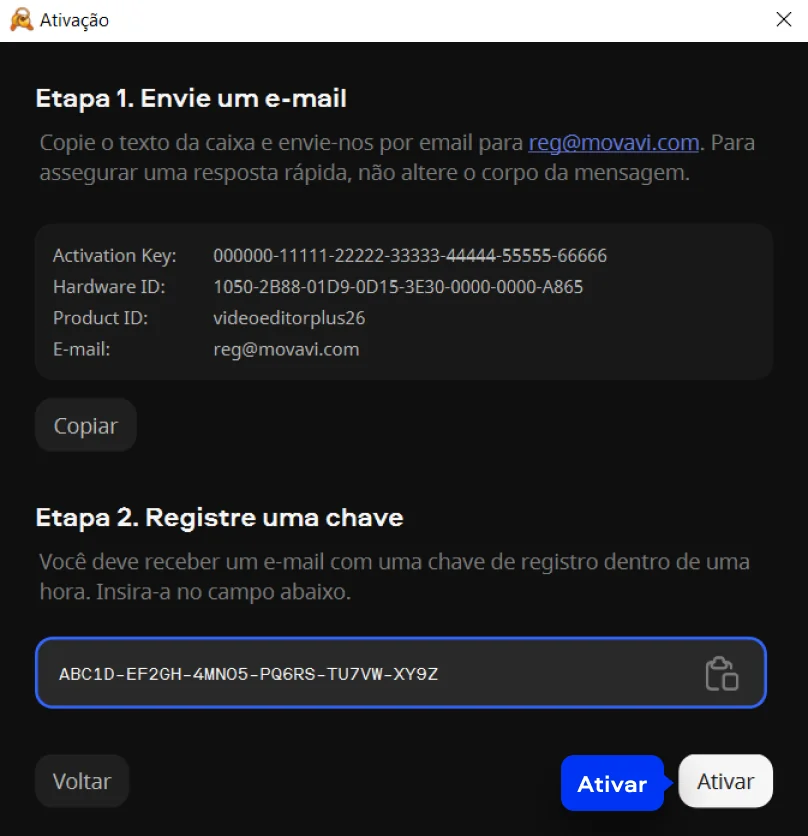Tap the white Ativar button
The height and width of the screenshot is (836, 808).
(726, 781)
